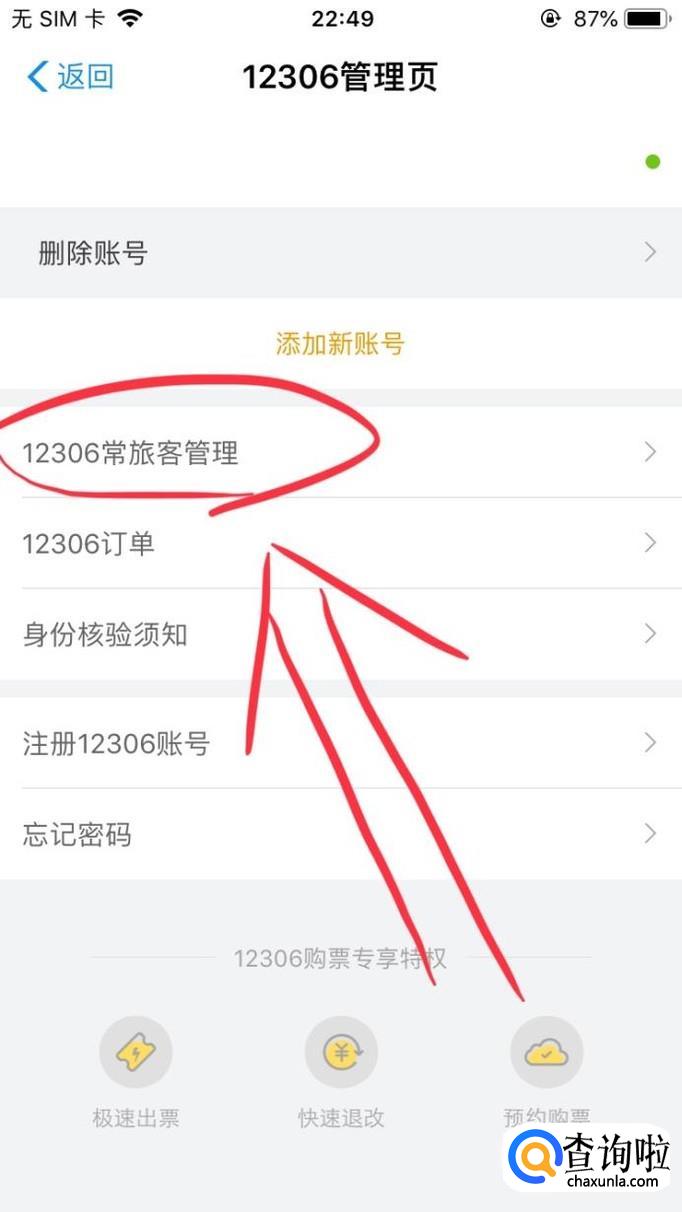Tap 添加新账号 to add account
Viewport: 682px width, 1212px height.
coord(340,344)
